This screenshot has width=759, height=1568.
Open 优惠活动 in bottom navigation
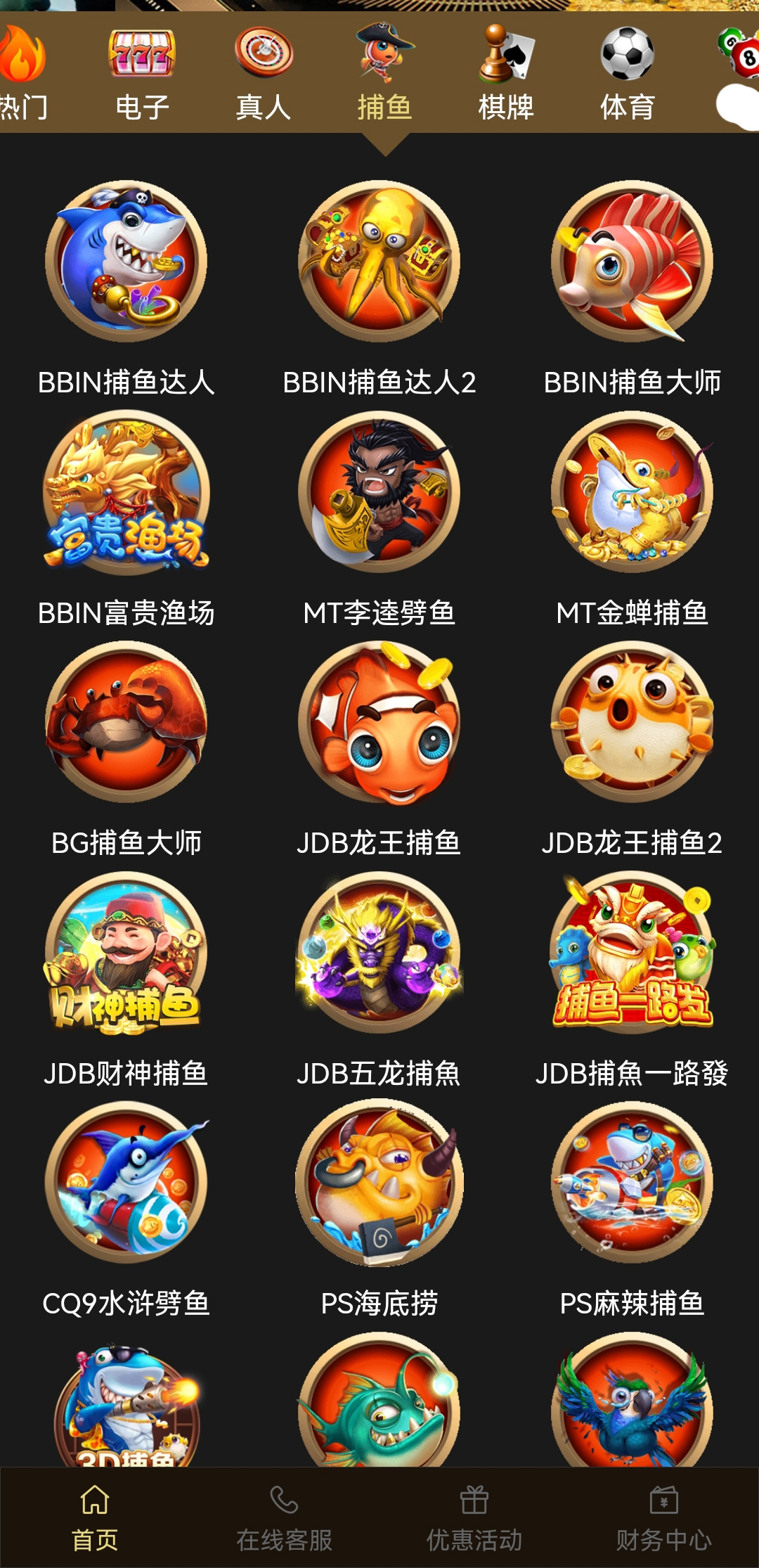[x=474, y=1518]
